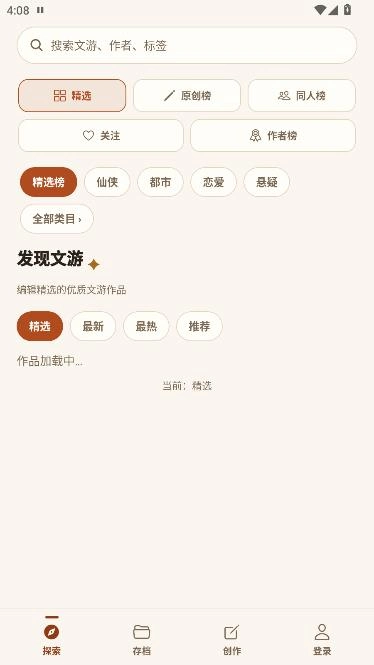Open the 作者榜 ranking
This screenshot has width=374, height=665.
pyautogui.click(x=273, y=135)
